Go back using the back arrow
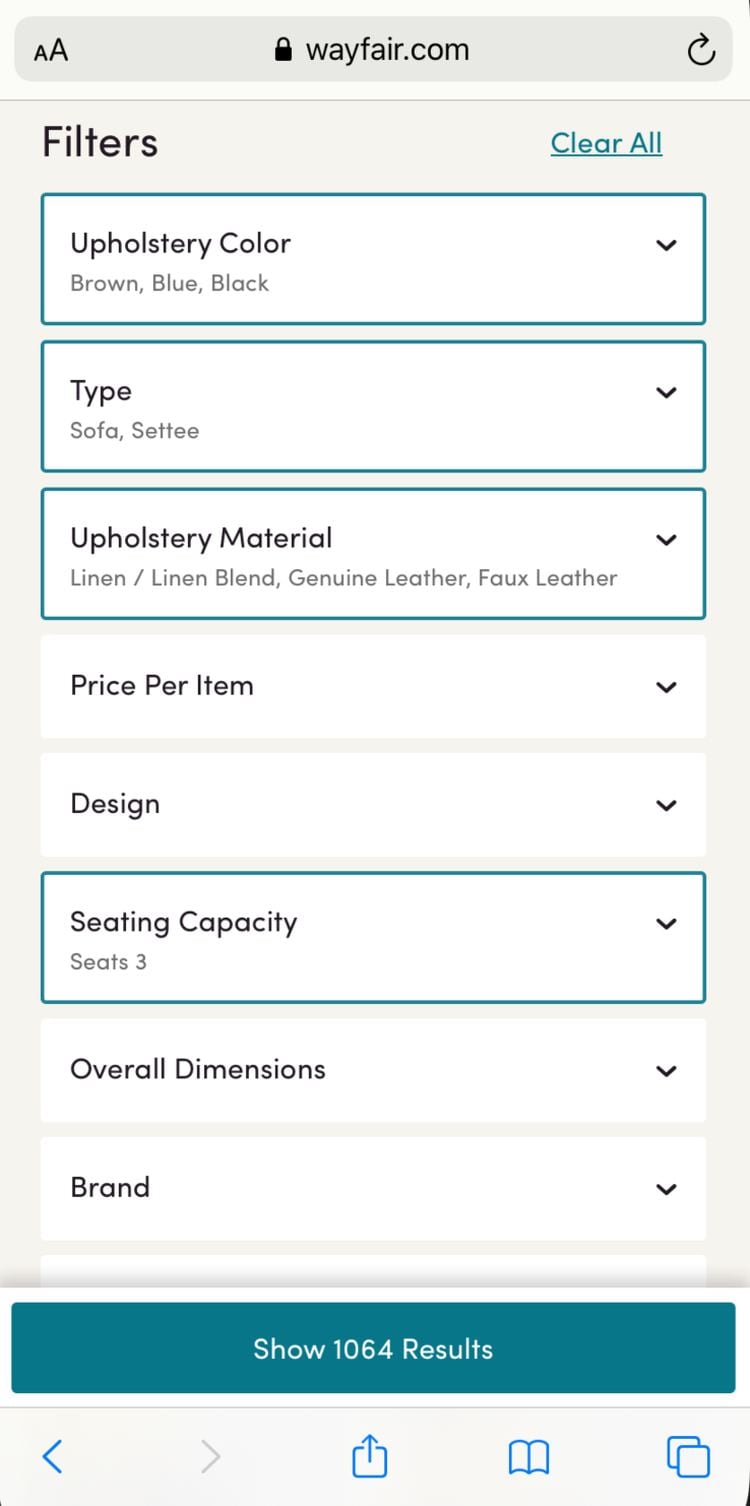This screenshot has width=750, height=1506. pos(53,1457)
